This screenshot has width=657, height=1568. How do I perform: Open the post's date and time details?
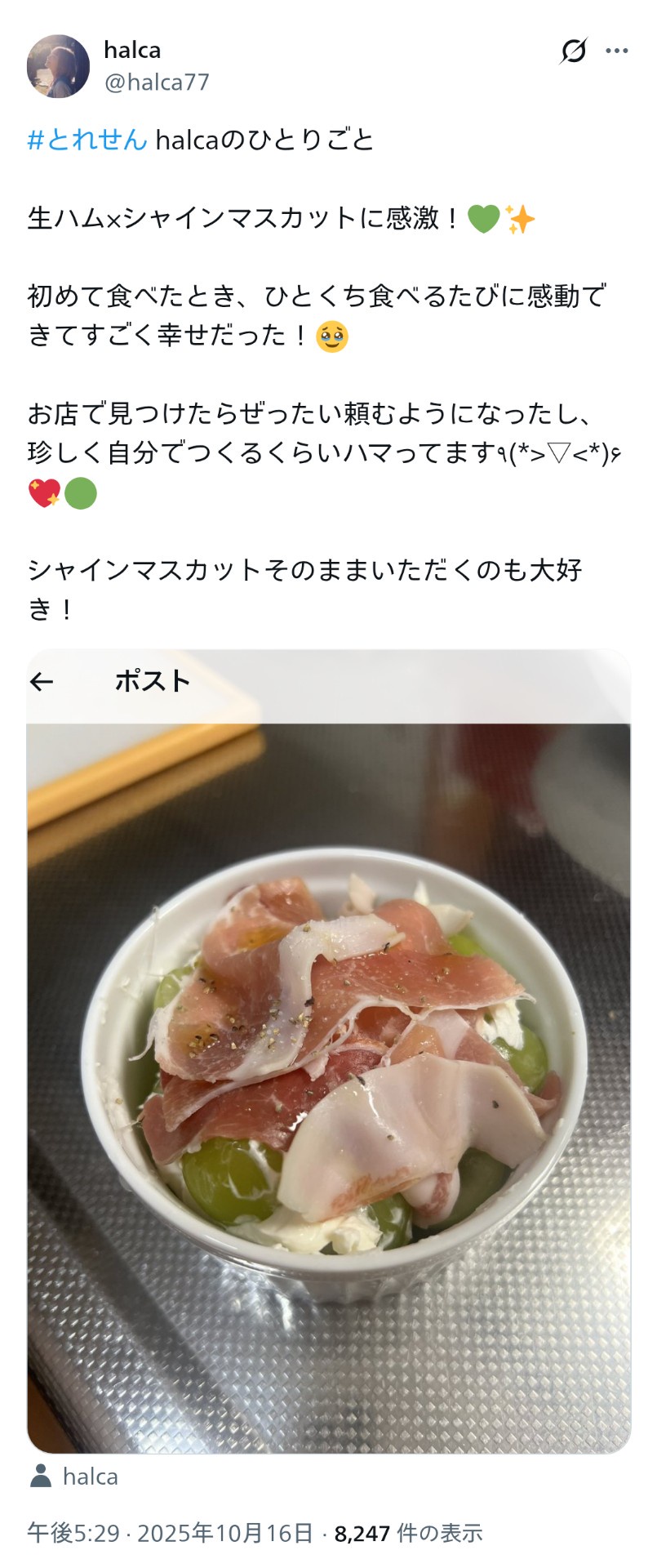point(170,1533)
